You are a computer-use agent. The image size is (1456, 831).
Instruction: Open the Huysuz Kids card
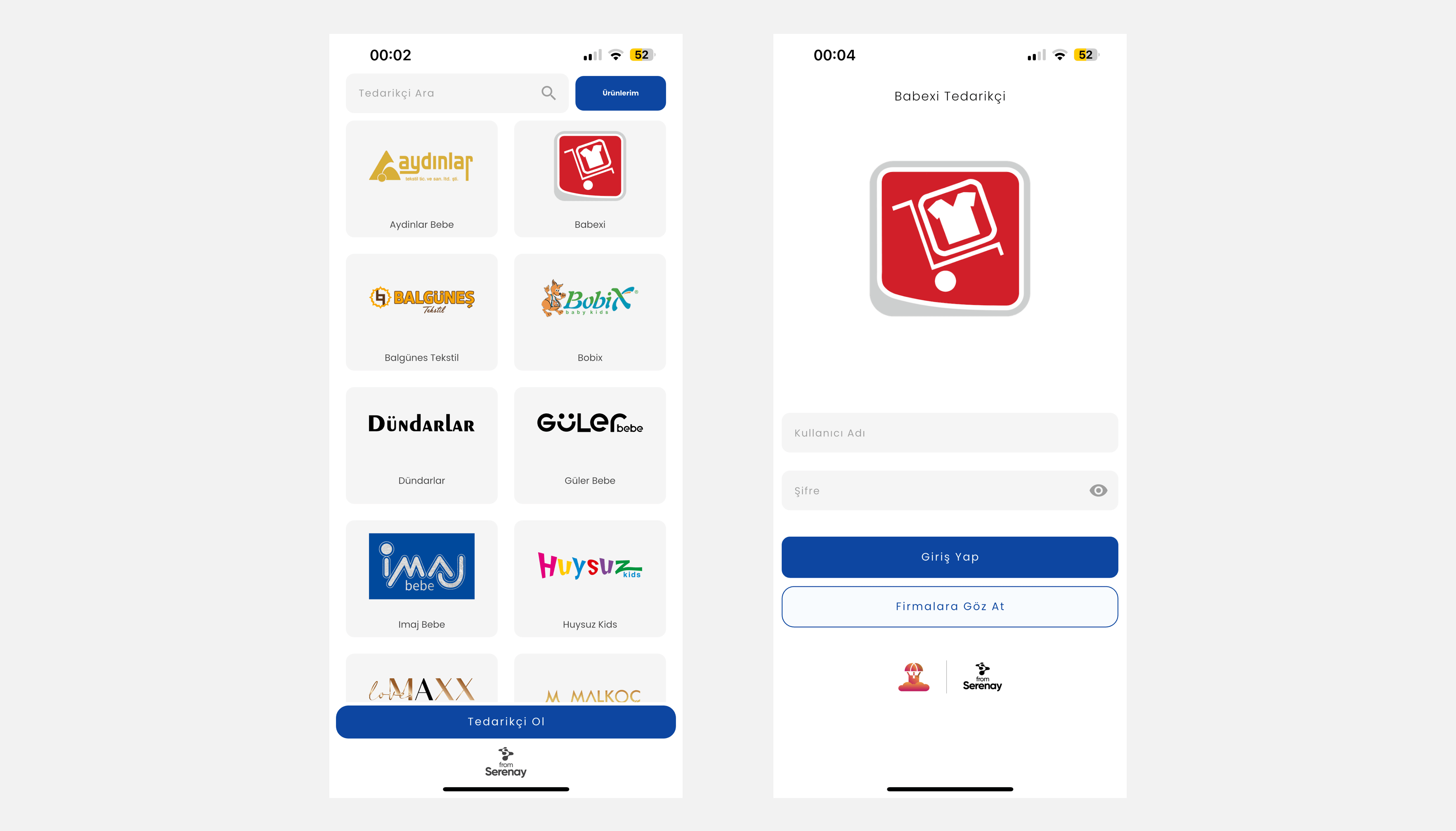coord(589,578)
